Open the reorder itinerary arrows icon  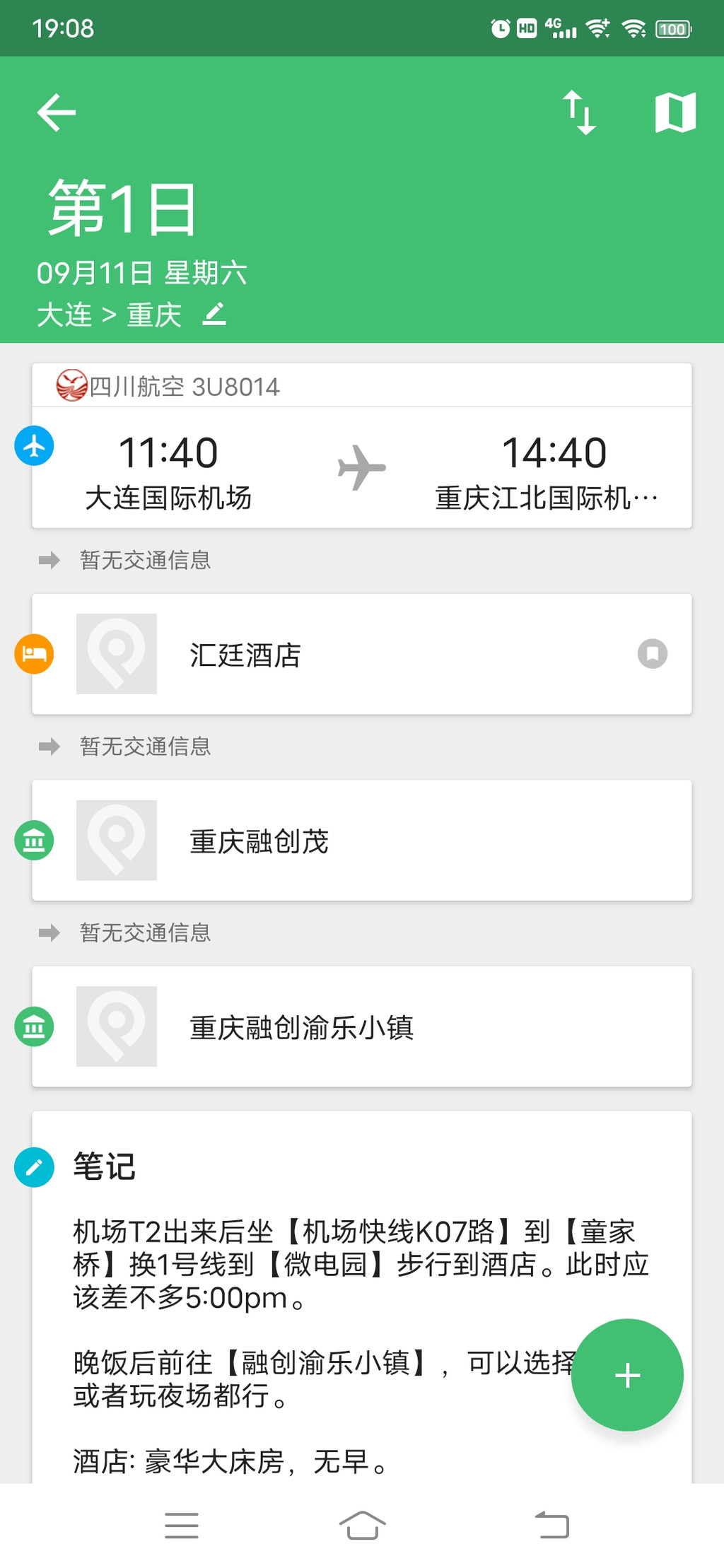coord(579,112)
